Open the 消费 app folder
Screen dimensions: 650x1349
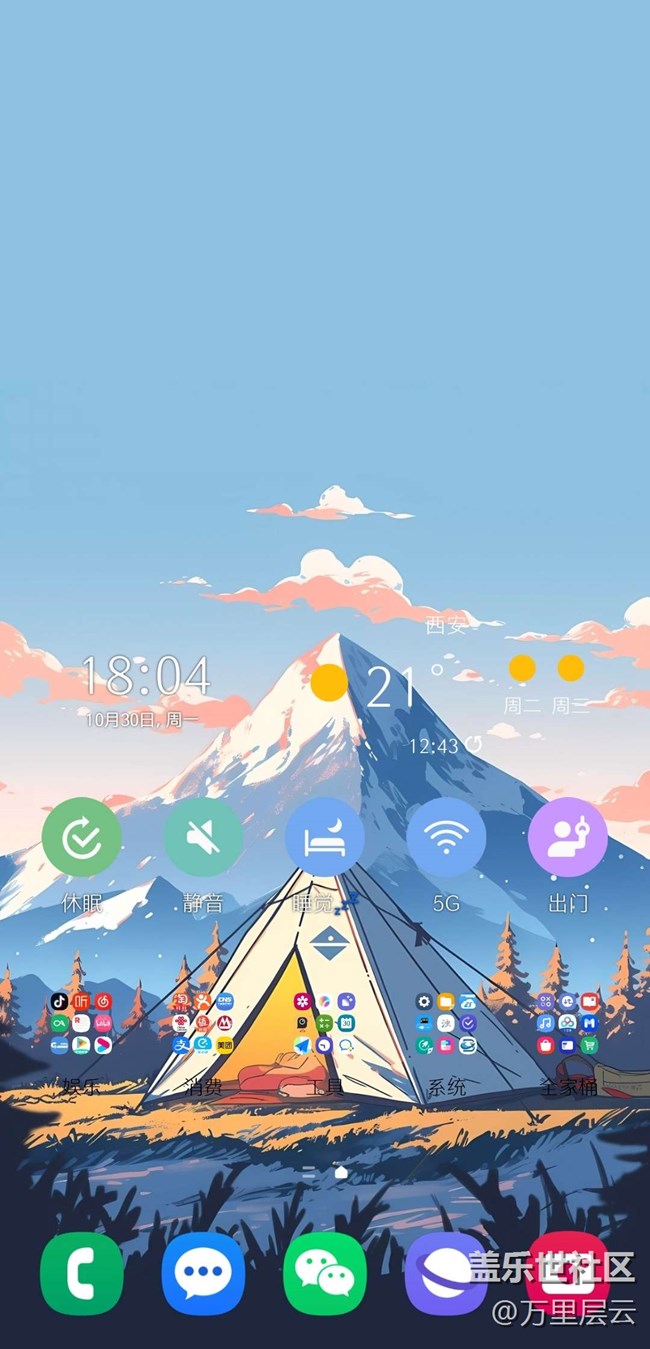[x=203, y=1023]
